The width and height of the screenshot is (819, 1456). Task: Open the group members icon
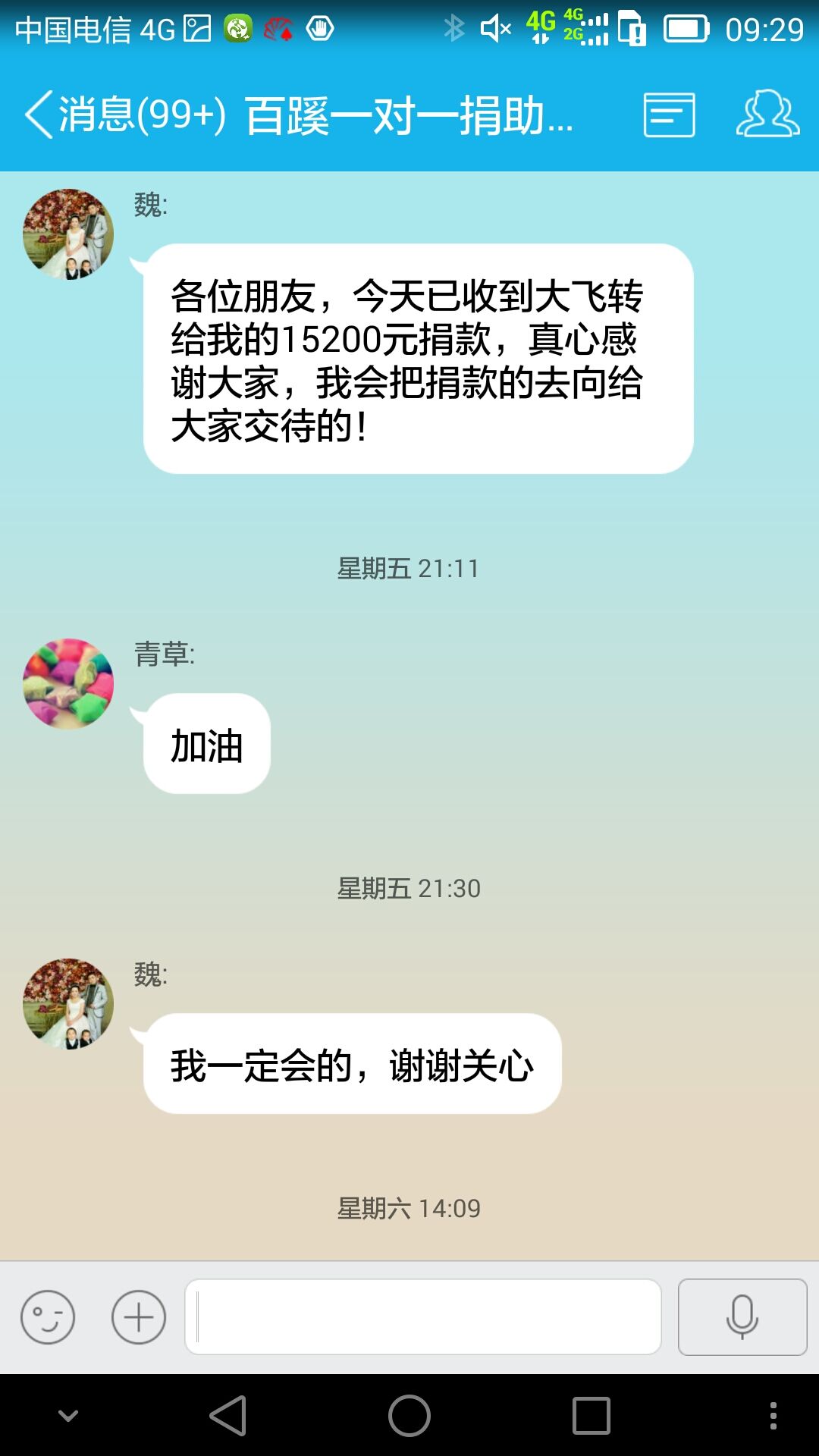(x=767, y=115)
